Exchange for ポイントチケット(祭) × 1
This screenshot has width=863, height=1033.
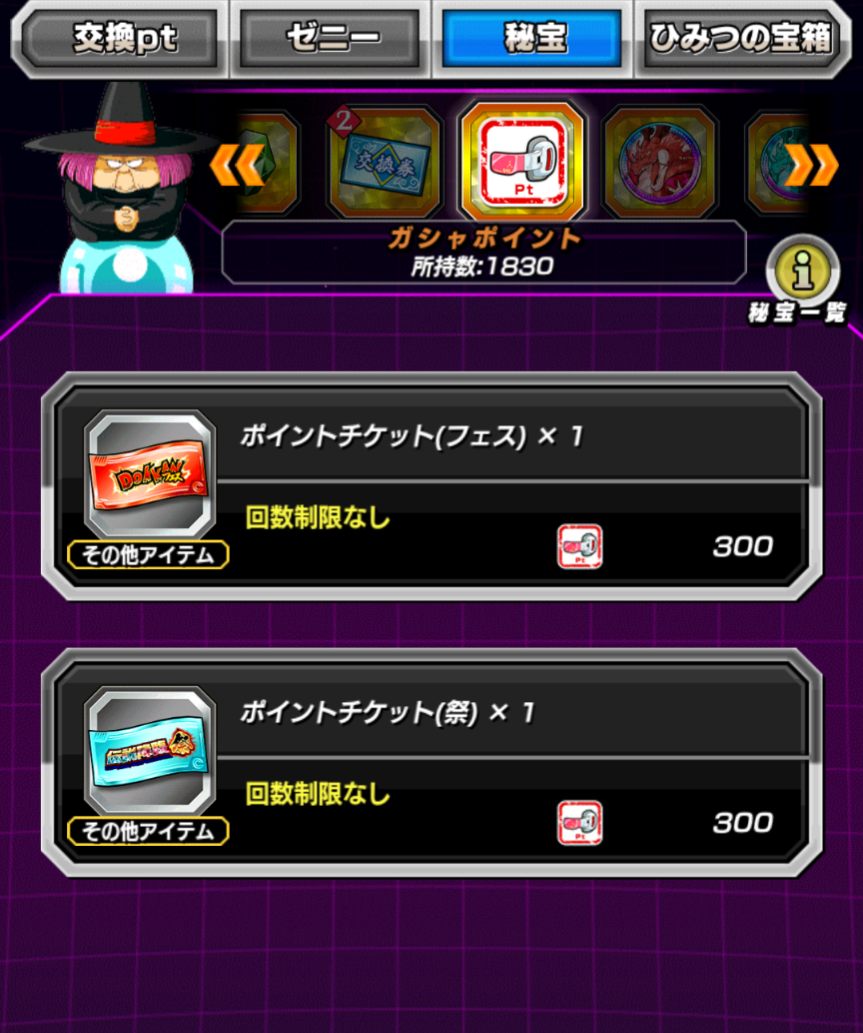click(432, 764)
